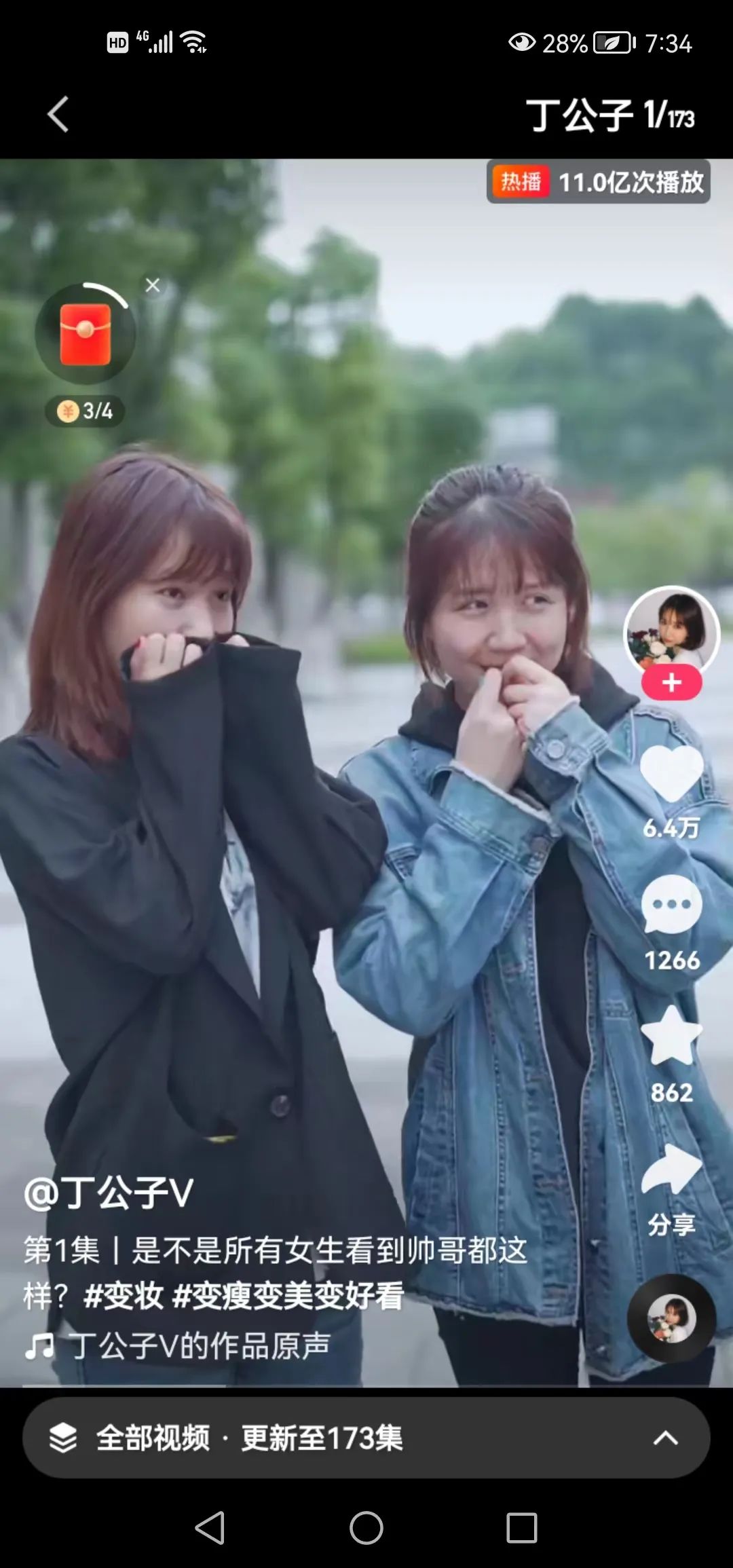Open the spinning music disc
The width and height of the screenshot is (733, 1568).
coord(671,1318)
